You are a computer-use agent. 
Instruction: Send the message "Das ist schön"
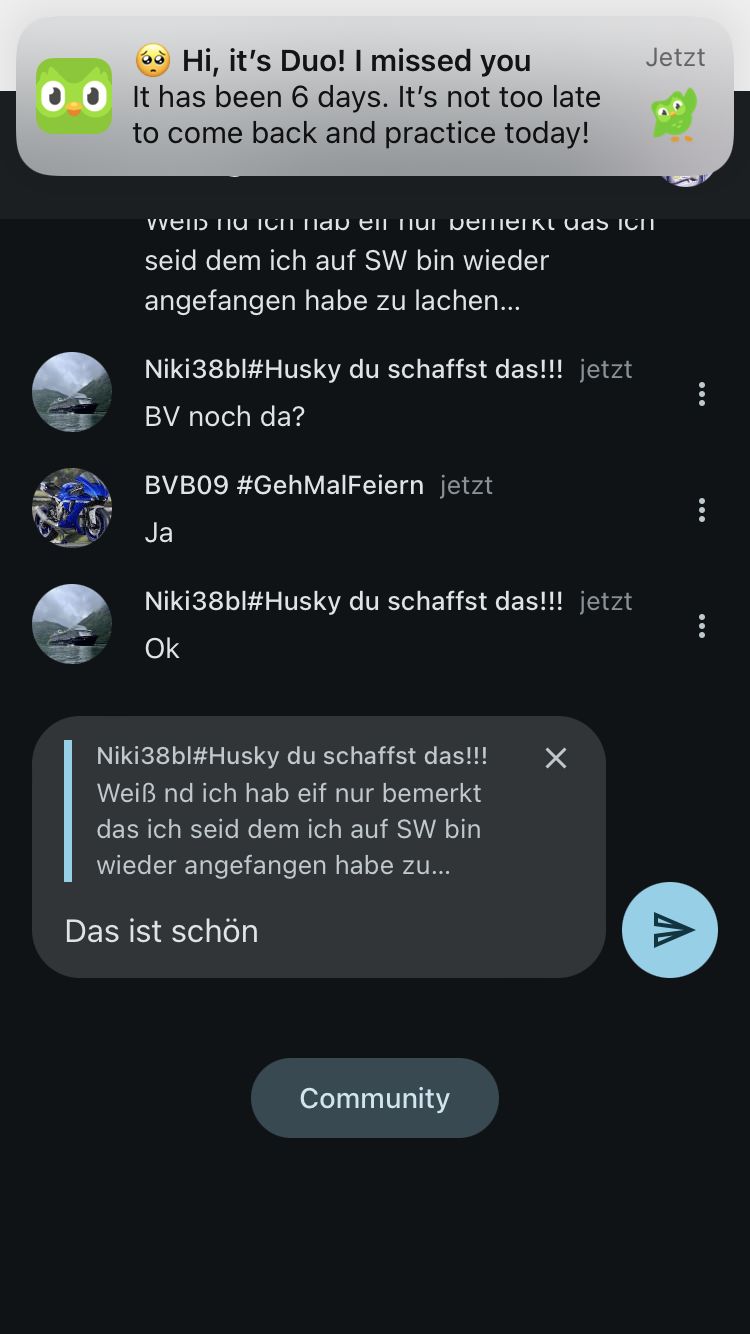point(669,930)
